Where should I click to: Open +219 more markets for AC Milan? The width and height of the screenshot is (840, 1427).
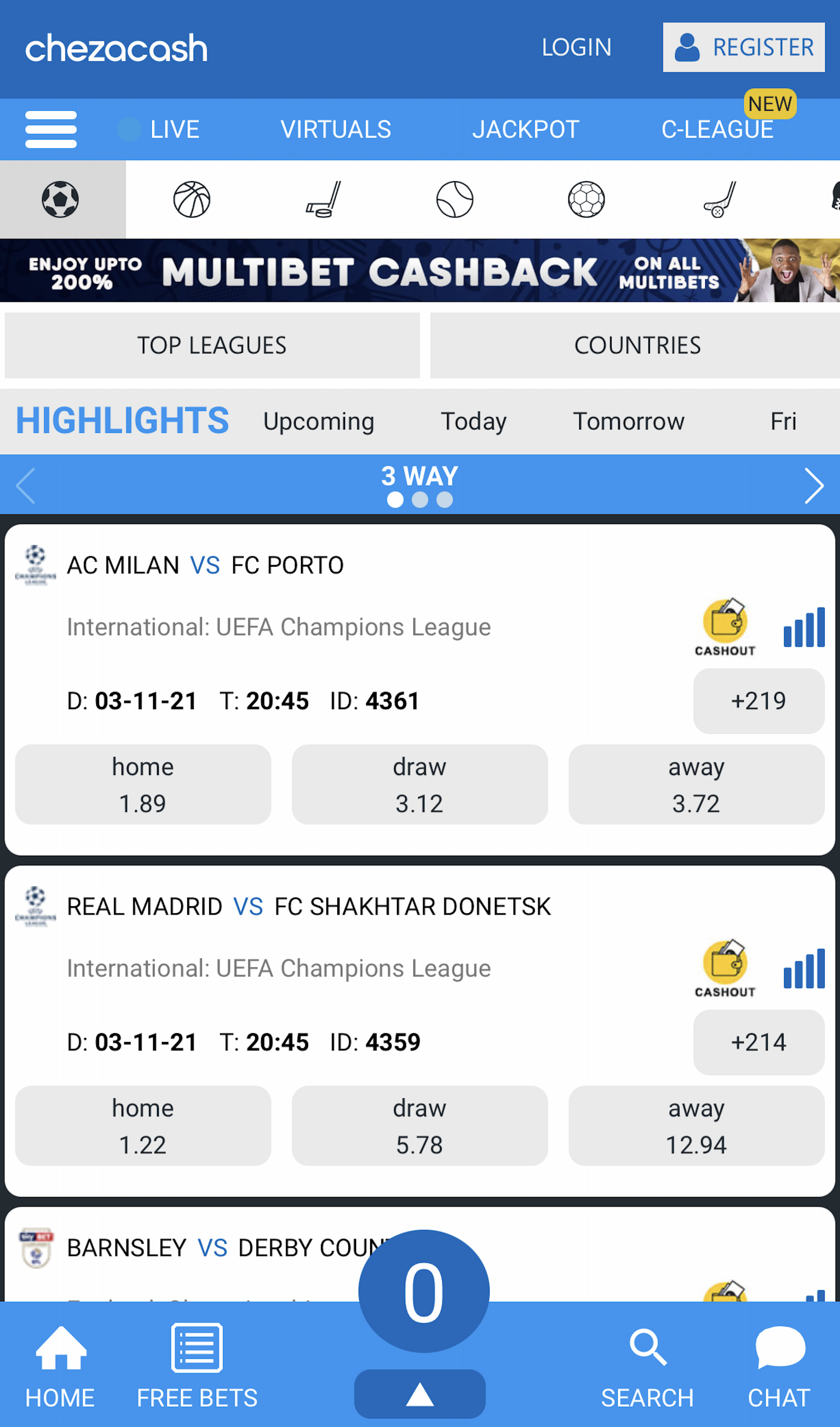[759, 701]
